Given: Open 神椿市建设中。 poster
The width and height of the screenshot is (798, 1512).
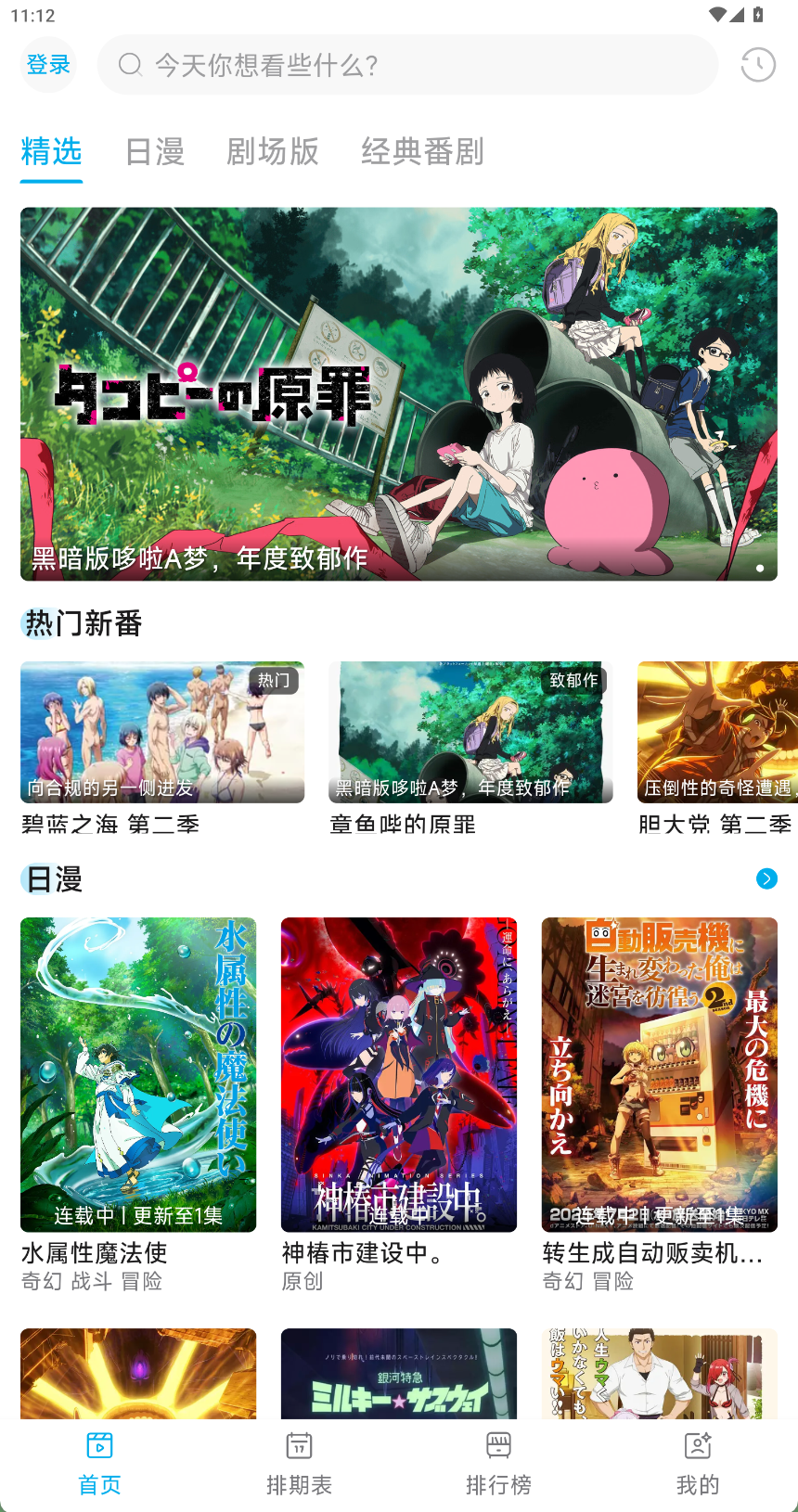Looking at the screenshot, I should coord(399,1074).
